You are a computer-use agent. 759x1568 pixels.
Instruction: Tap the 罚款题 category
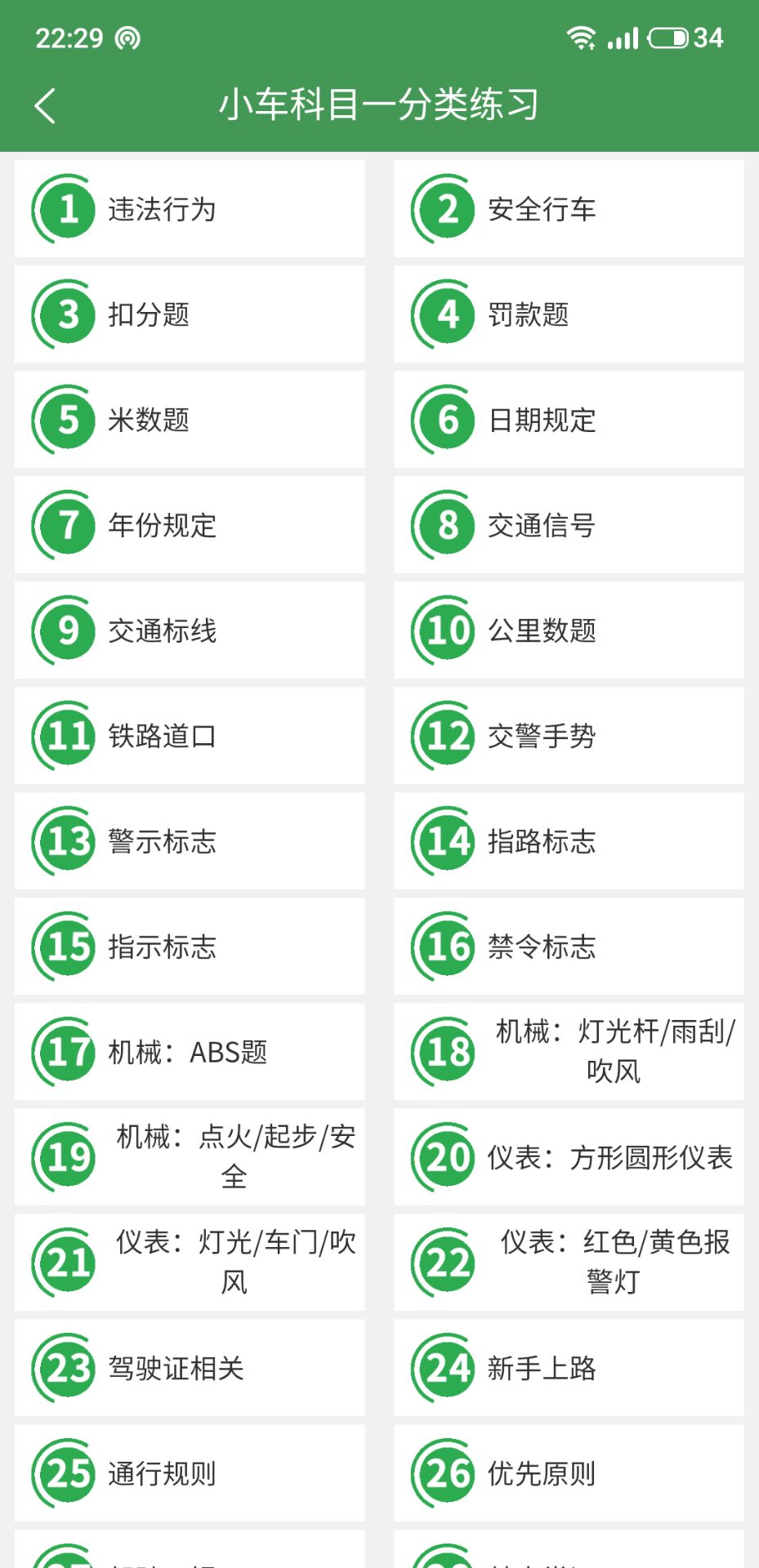point(569,314)
